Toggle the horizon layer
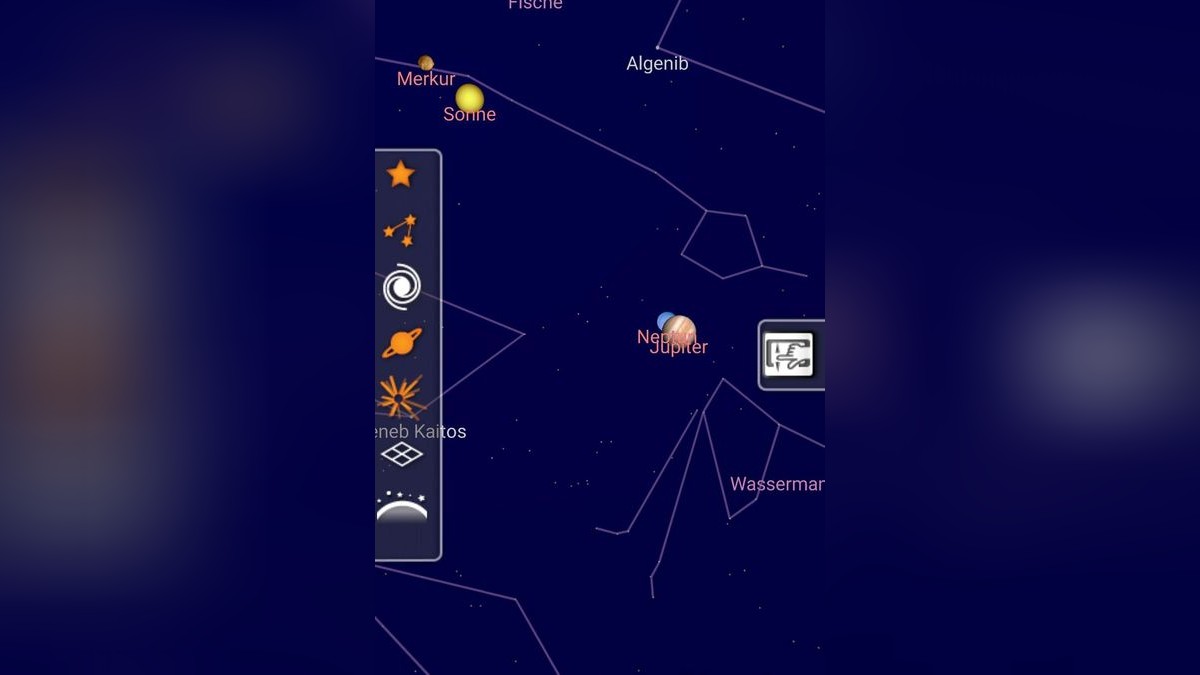The width and height of the screenshot is (1200, 675). (401, 508)
